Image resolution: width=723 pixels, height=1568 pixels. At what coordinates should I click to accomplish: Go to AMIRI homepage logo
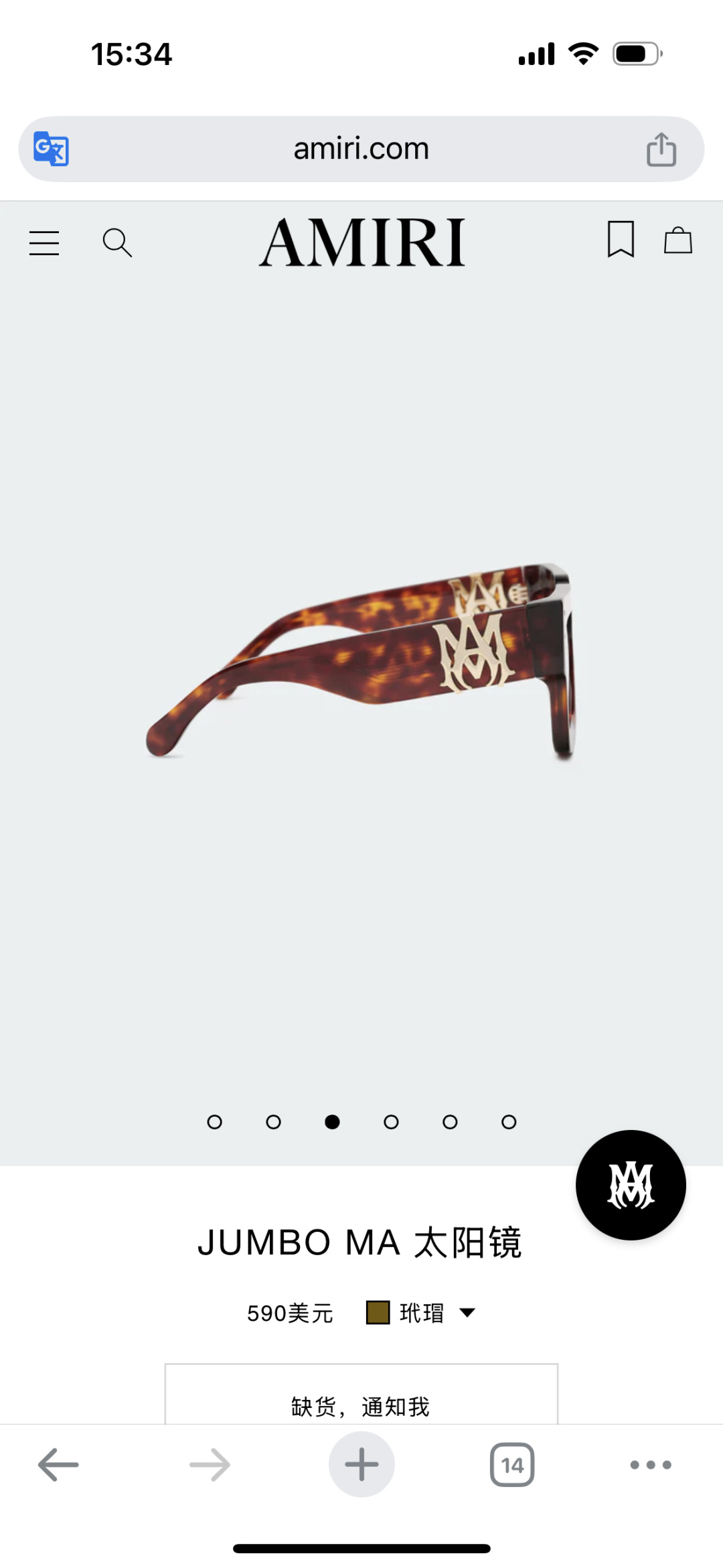click(x=361, y=242)
